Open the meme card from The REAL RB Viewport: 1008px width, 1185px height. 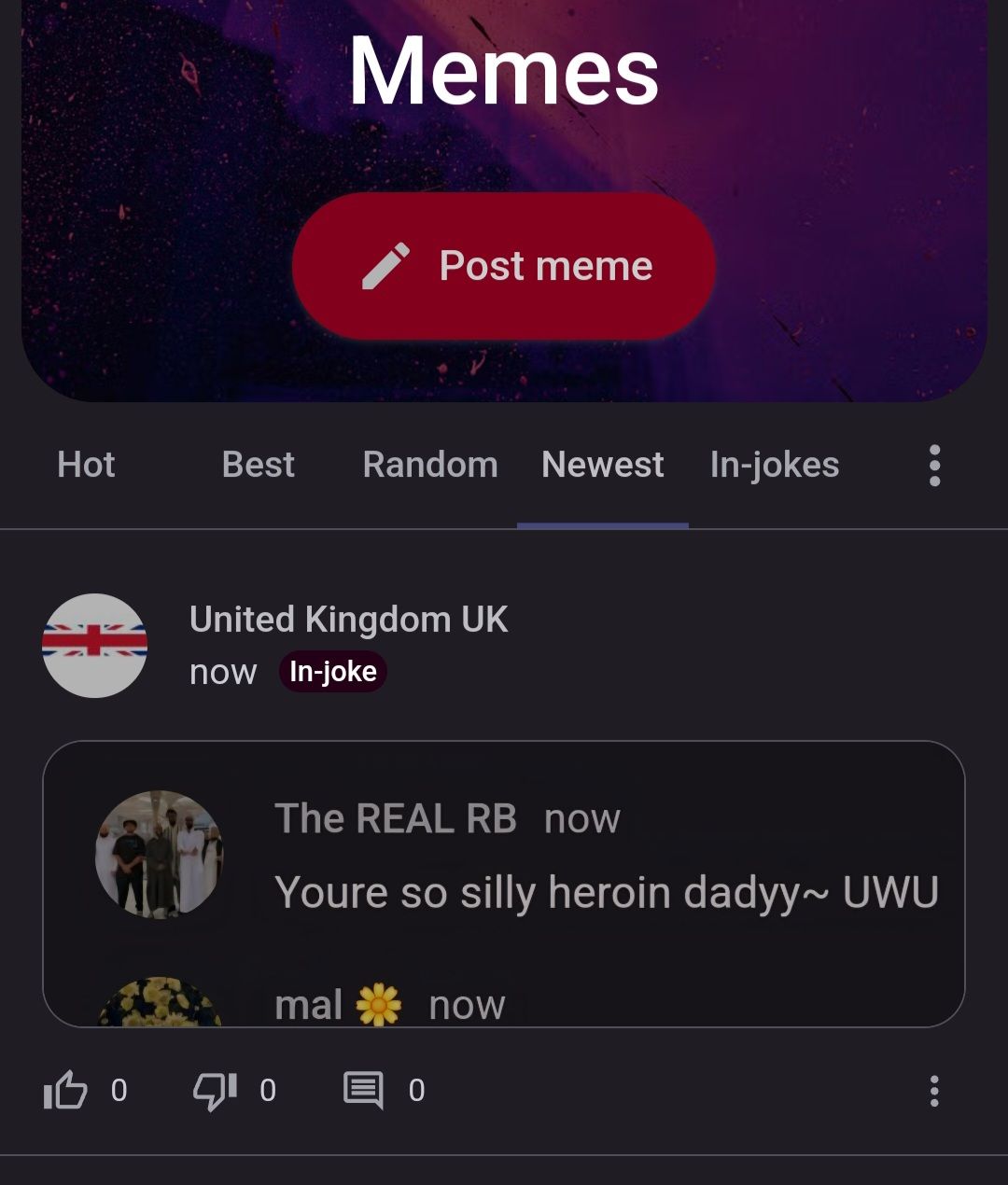pos(504,883)
